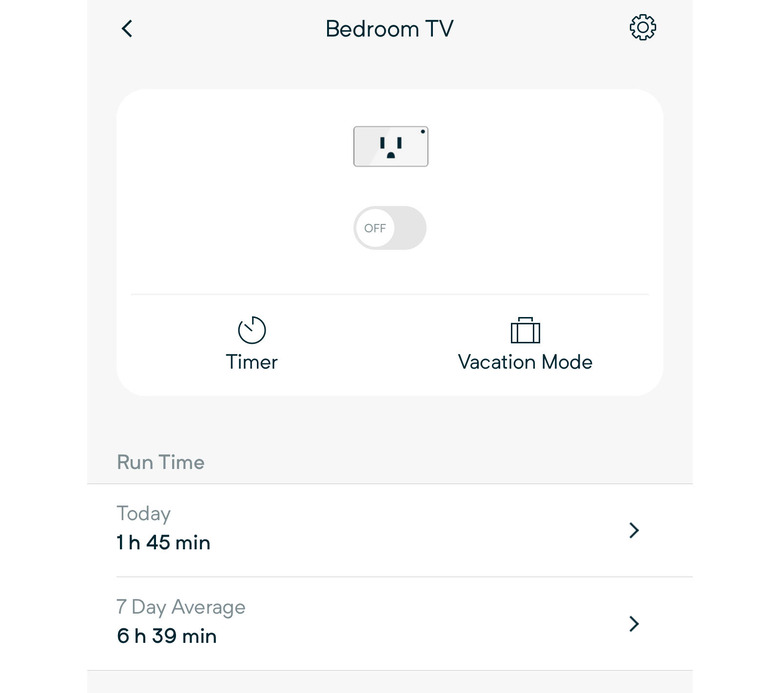The height and width of the screenshot is (693, 780).
Task: Set a Timer for the plug
Action: point(252,344)
